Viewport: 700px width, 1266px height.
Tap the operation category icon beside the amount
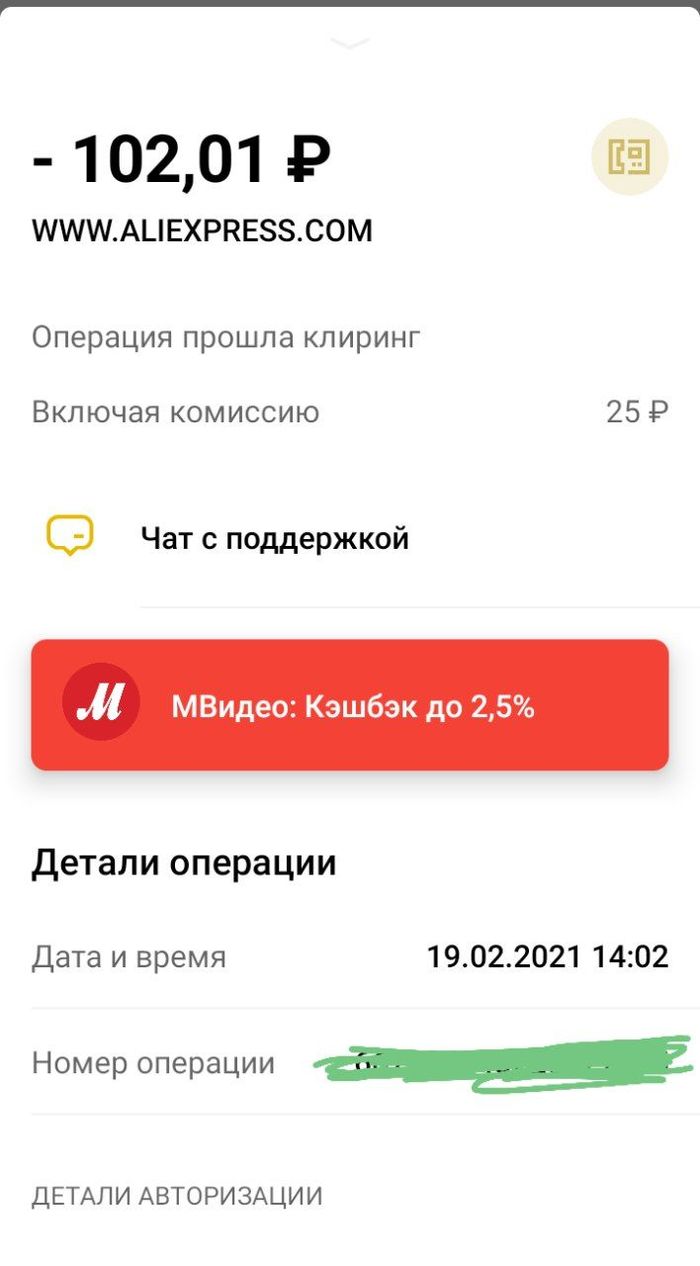(x=629, y=157)
